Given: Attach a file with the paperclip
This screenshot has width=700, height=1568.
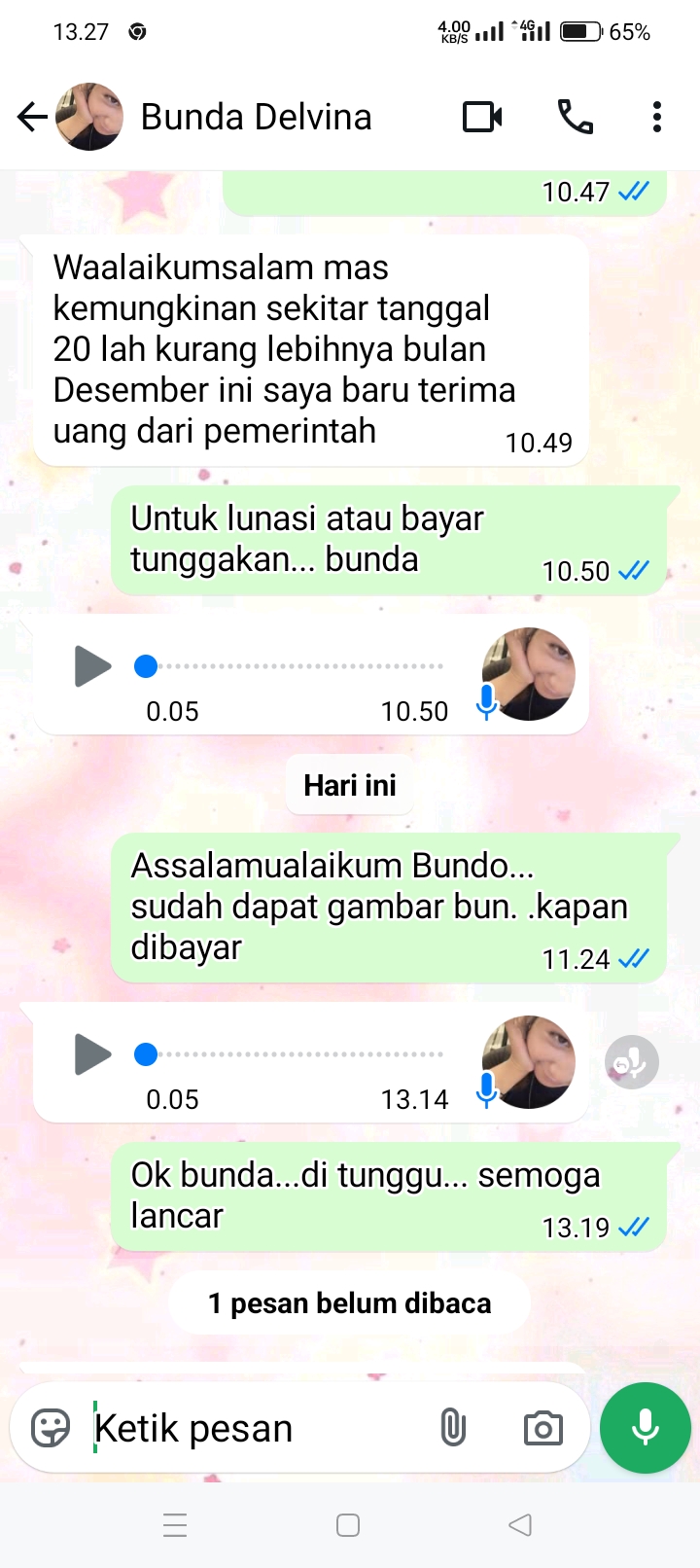Looking at the screenshot, I should [453, 1428].
